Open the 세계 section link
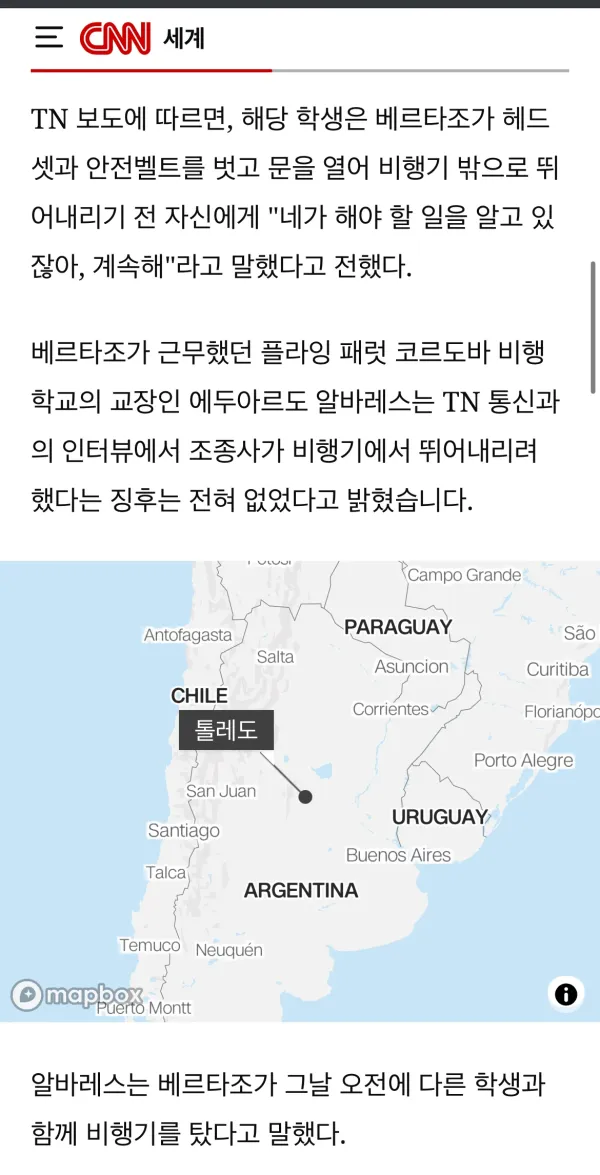 pyautogui.click(x=184, y=38)
